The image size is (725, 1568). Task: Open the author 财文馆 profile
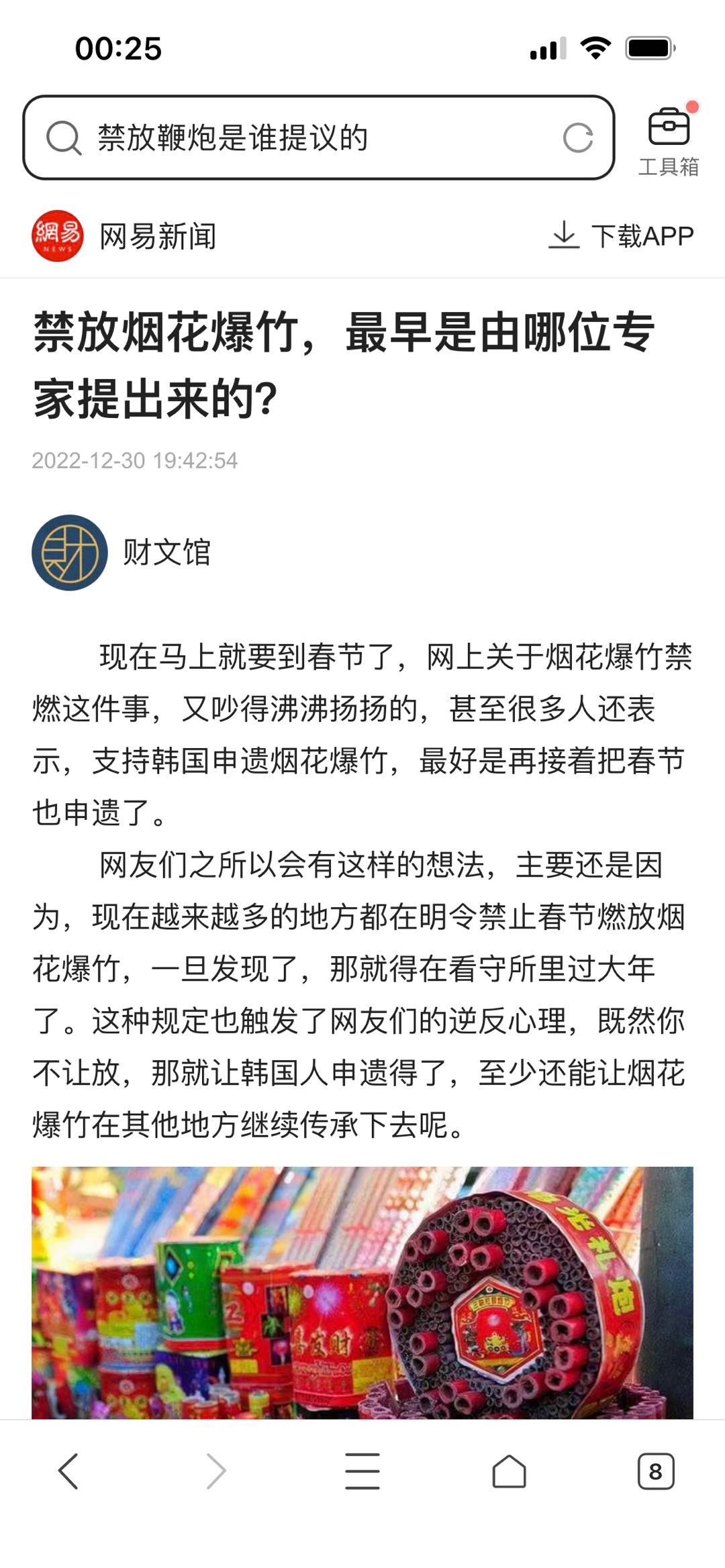[x=122, y=552]
